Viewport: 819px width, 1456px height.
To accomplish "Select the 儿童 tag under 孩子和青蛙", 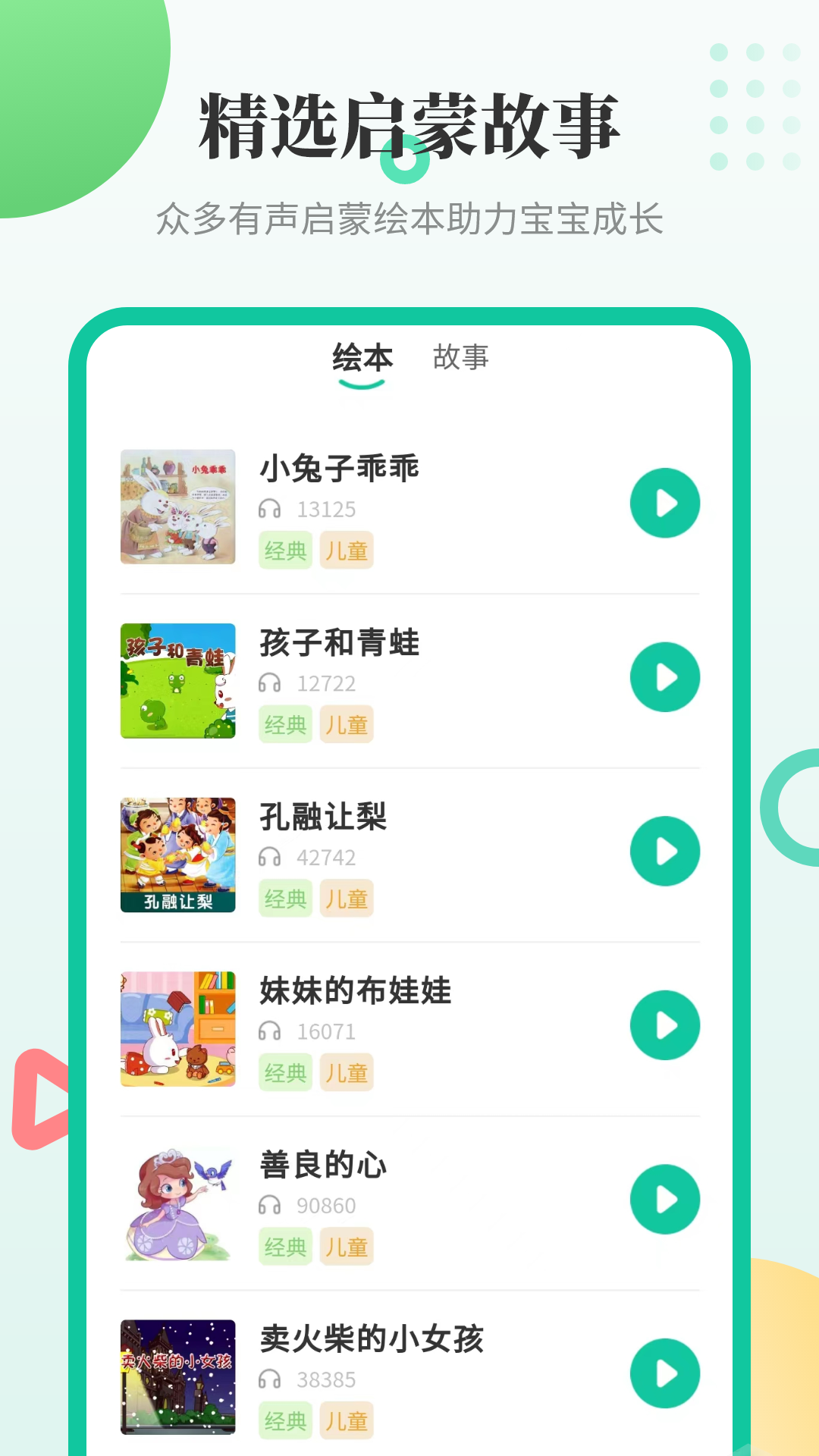I will click(x=347, y=725).
